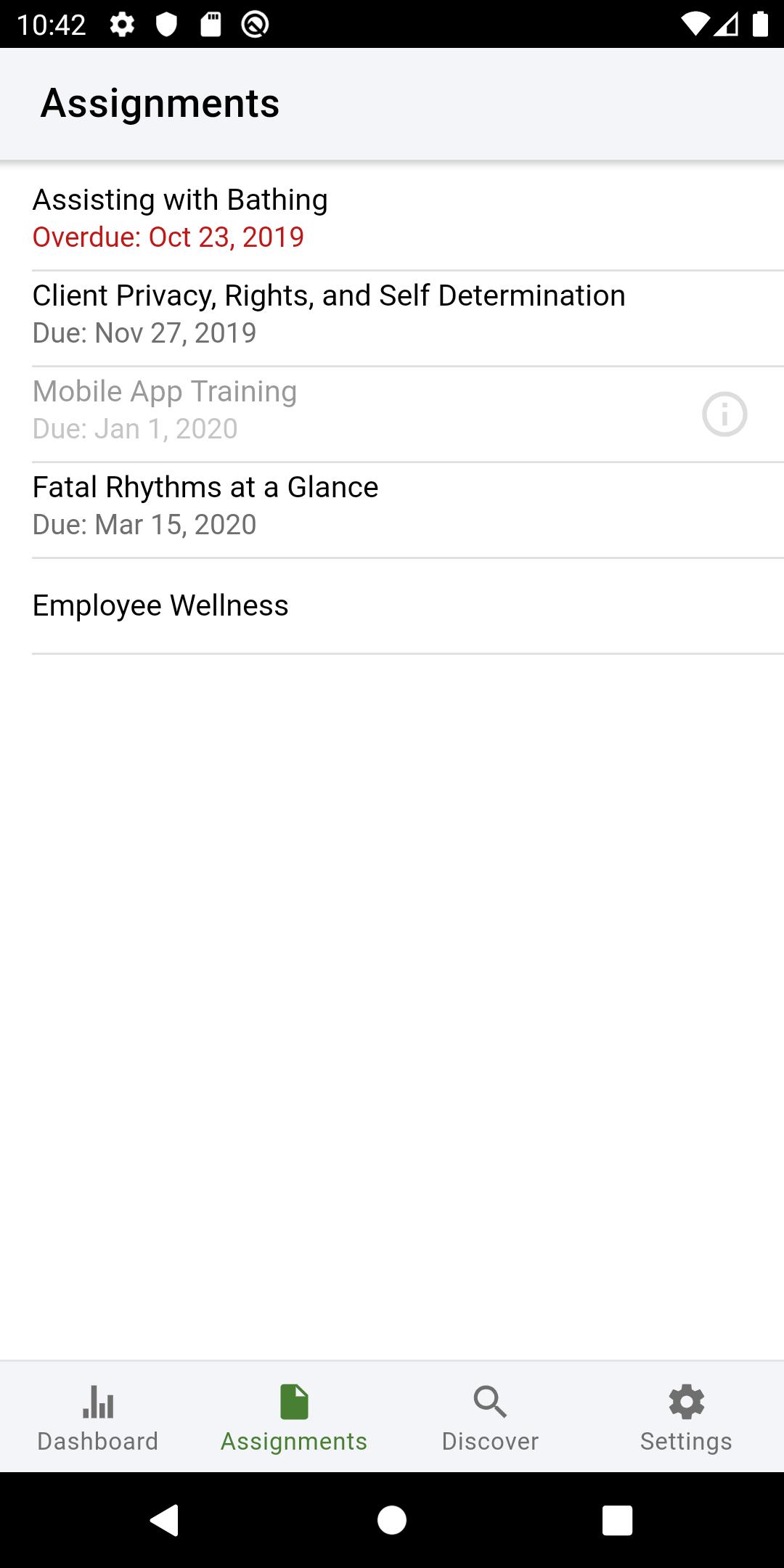Open the Dashboard bar chart icon
The width and height of the screenshot is (784, 1568).
coord(98,1402)
